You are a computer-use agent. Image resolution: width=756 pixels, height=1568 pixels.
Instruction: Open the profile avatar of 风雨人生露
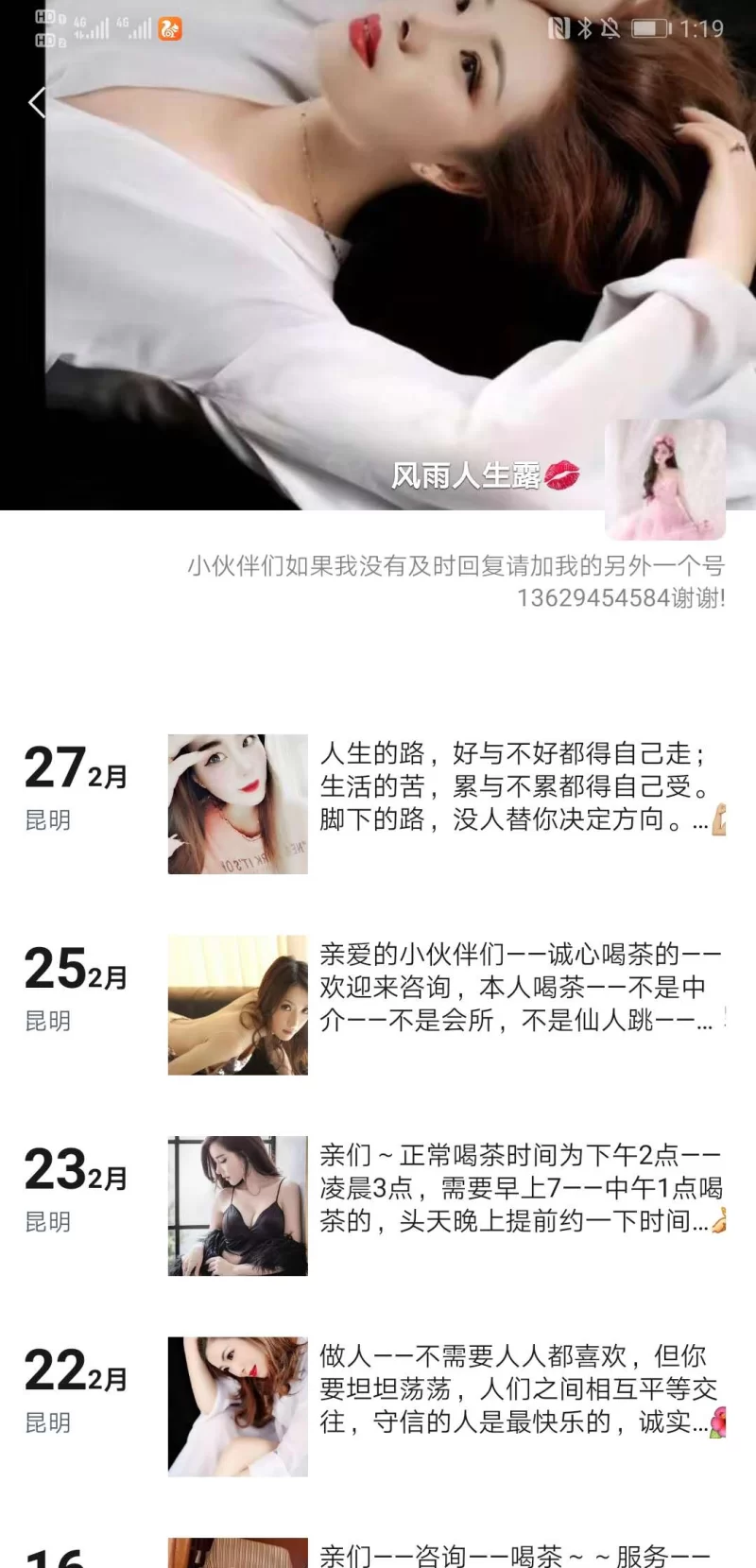664,479
